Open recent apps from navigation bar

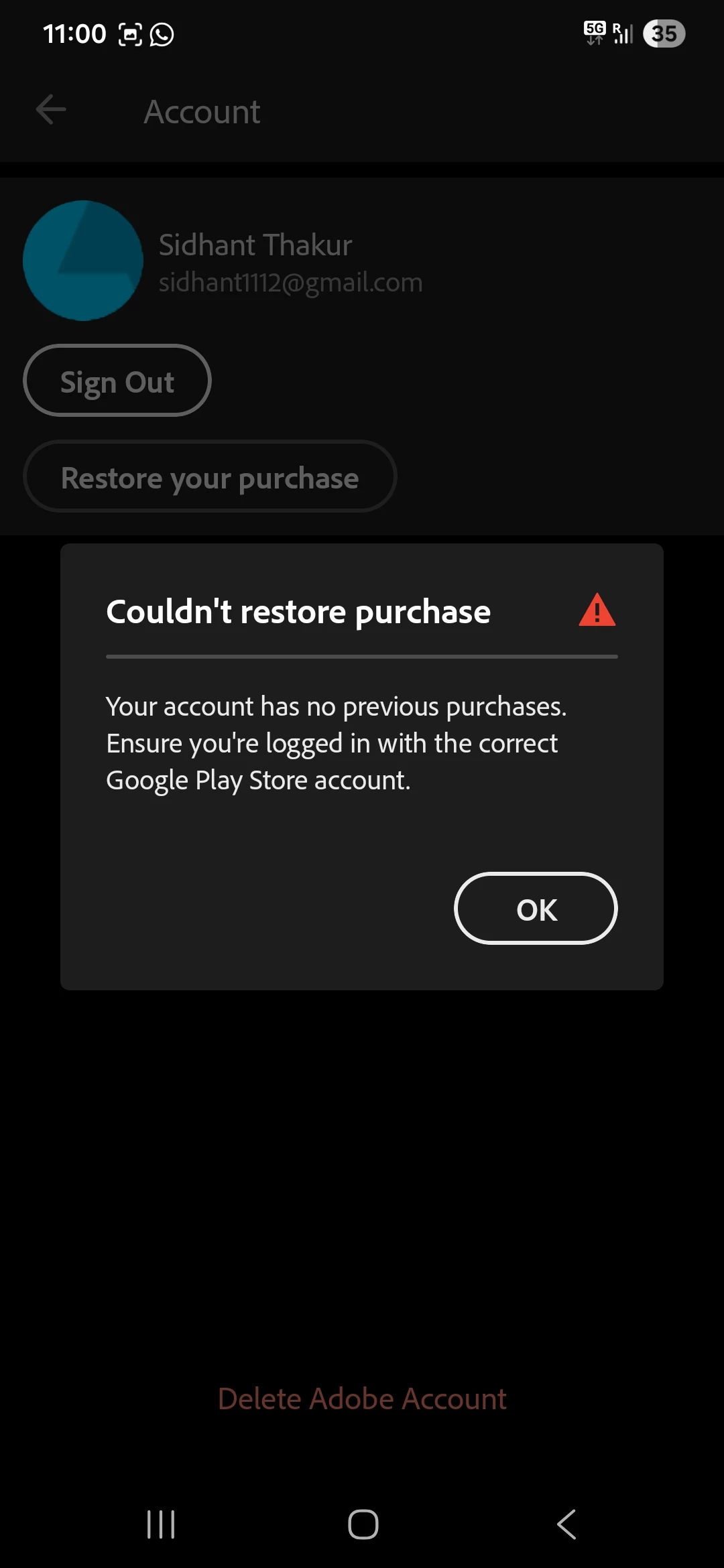pyautogui.click(x=161, y=1524)
